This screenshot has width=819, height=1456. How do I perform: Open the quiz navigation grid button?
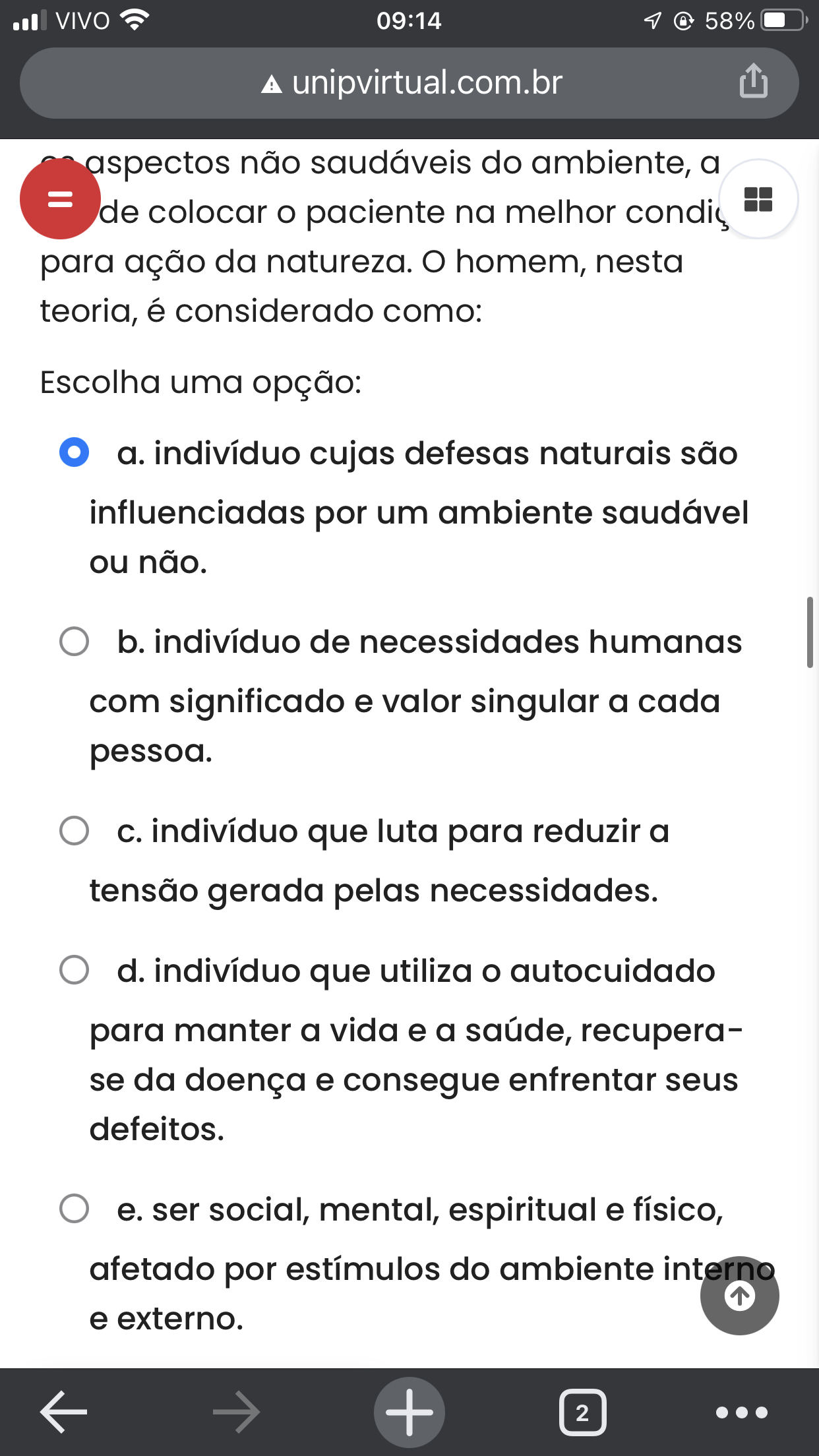point(758,198)
